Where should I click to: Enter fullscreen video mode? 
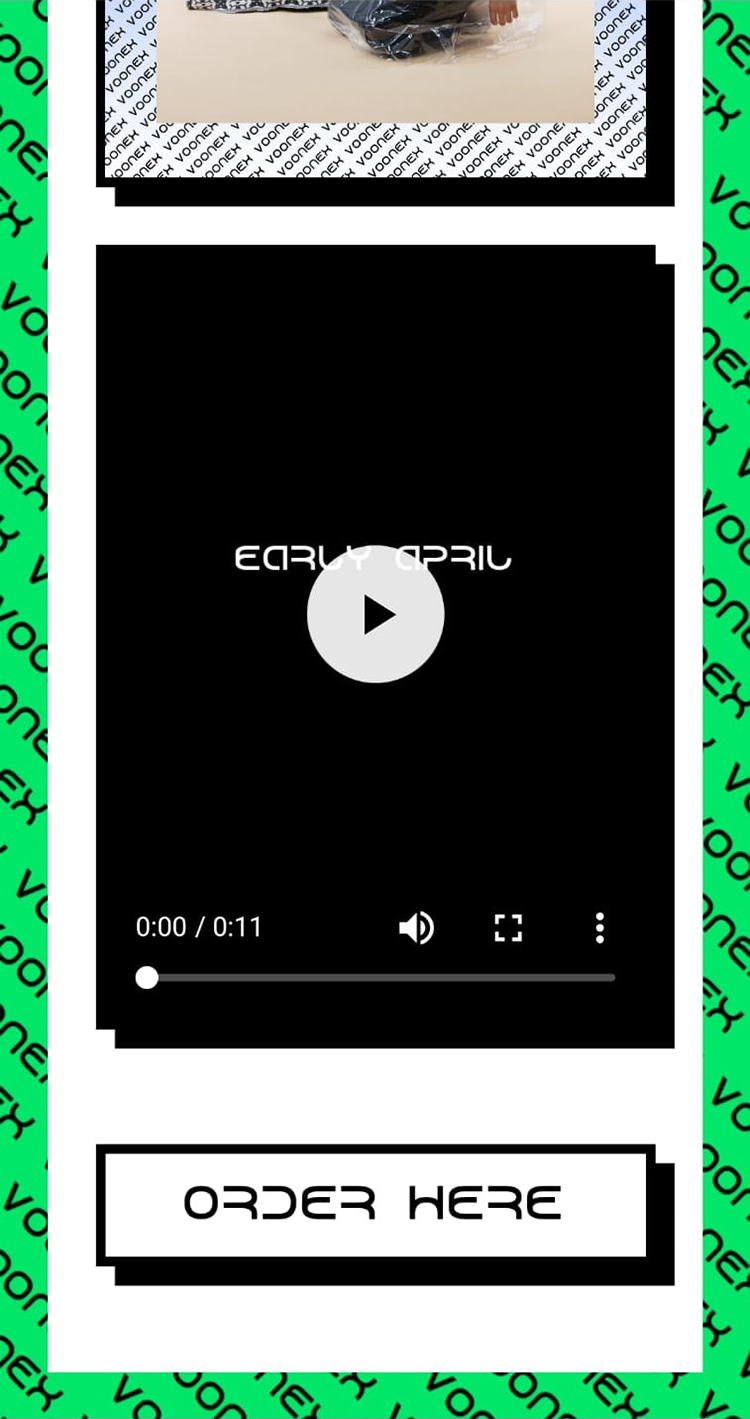click(509, 928)
